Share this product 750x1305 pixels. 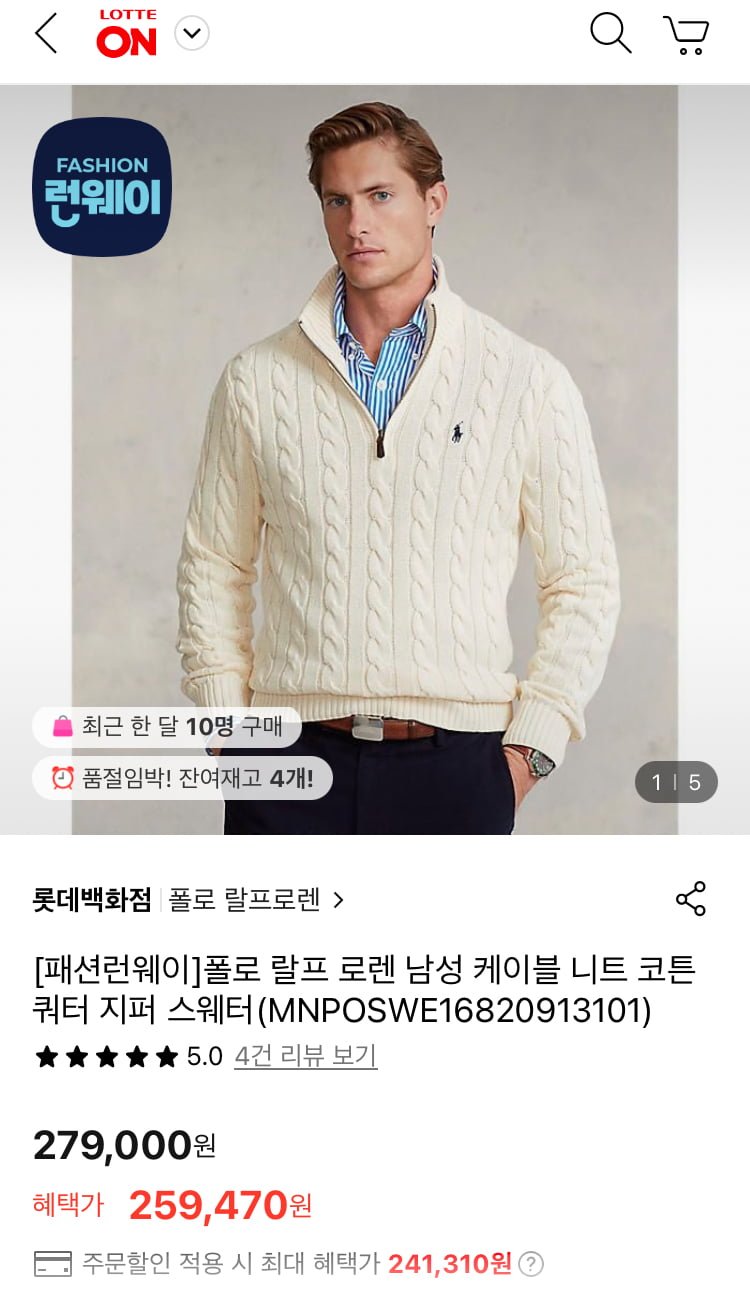[691, 899]
